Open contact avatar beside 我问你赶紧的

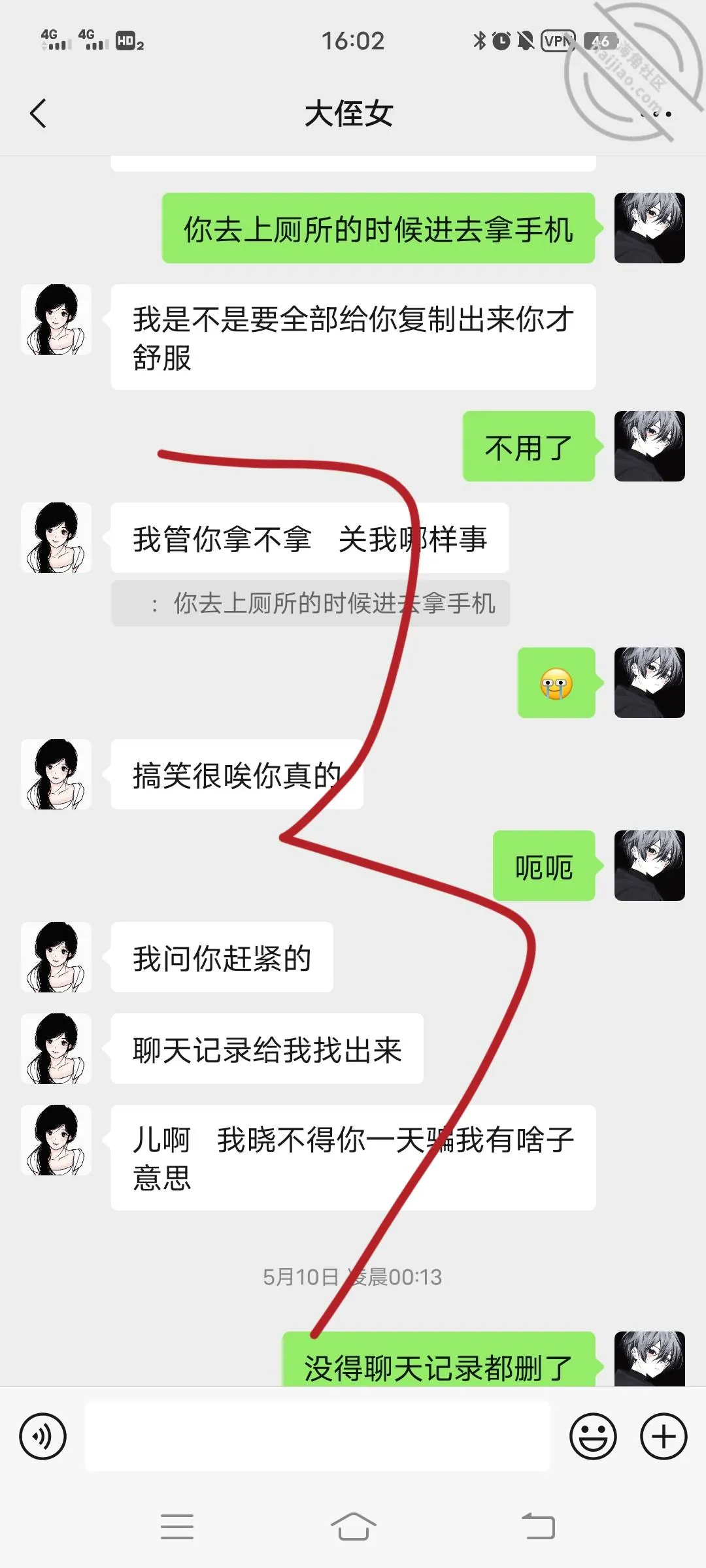[56, 957]
